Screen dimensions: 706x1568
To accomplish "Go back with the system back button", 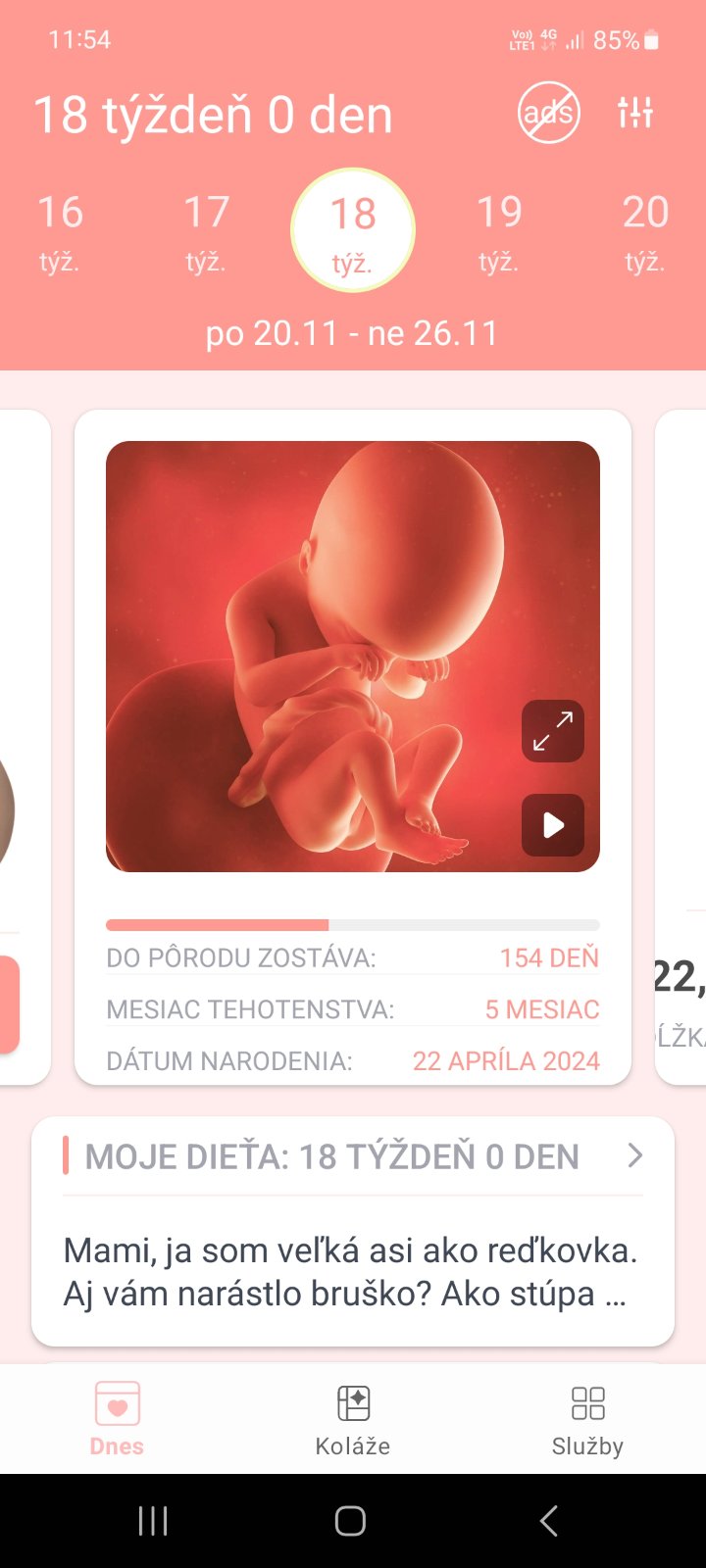I will pyautogui.click(x=549, y=1521).
